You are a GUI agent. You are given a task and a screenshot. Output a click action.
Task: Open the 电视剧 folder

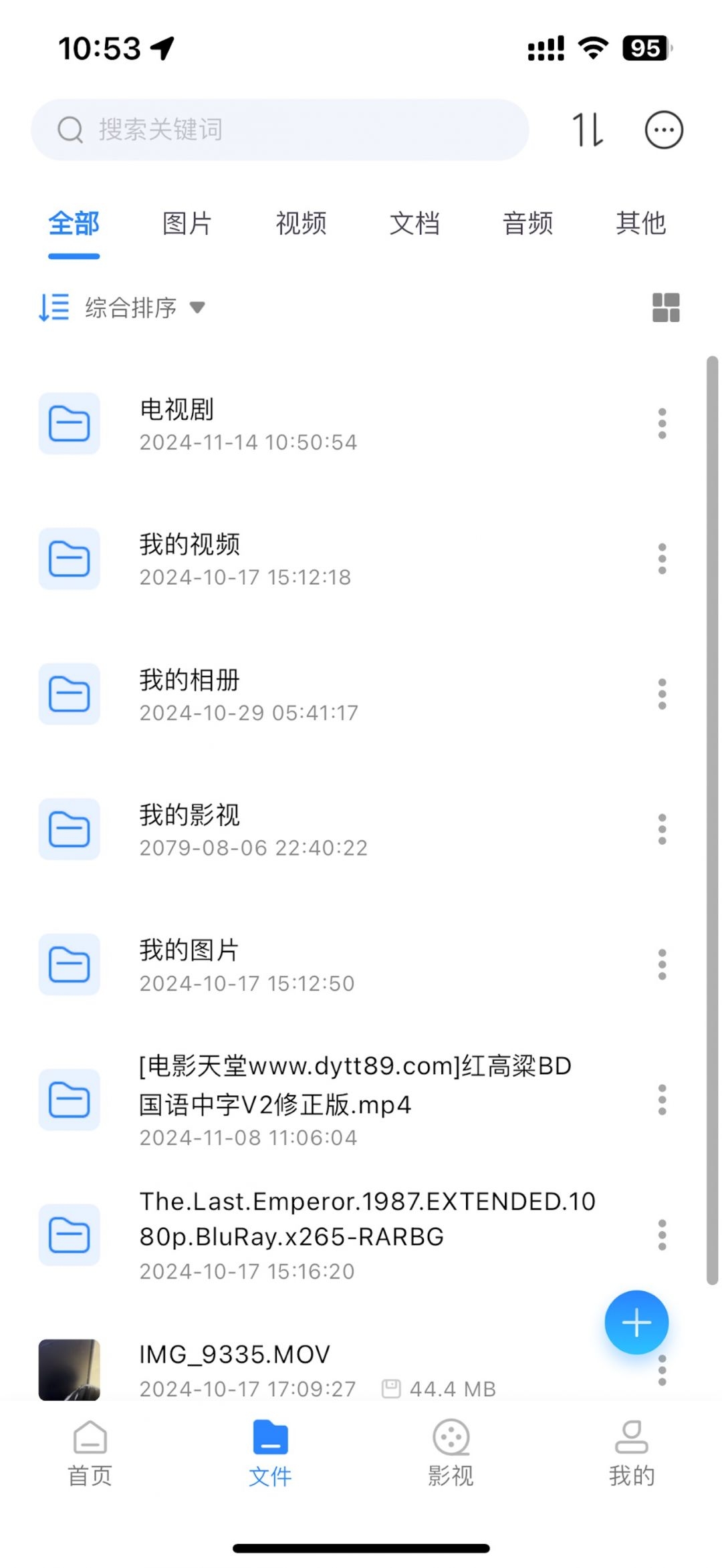267,424
